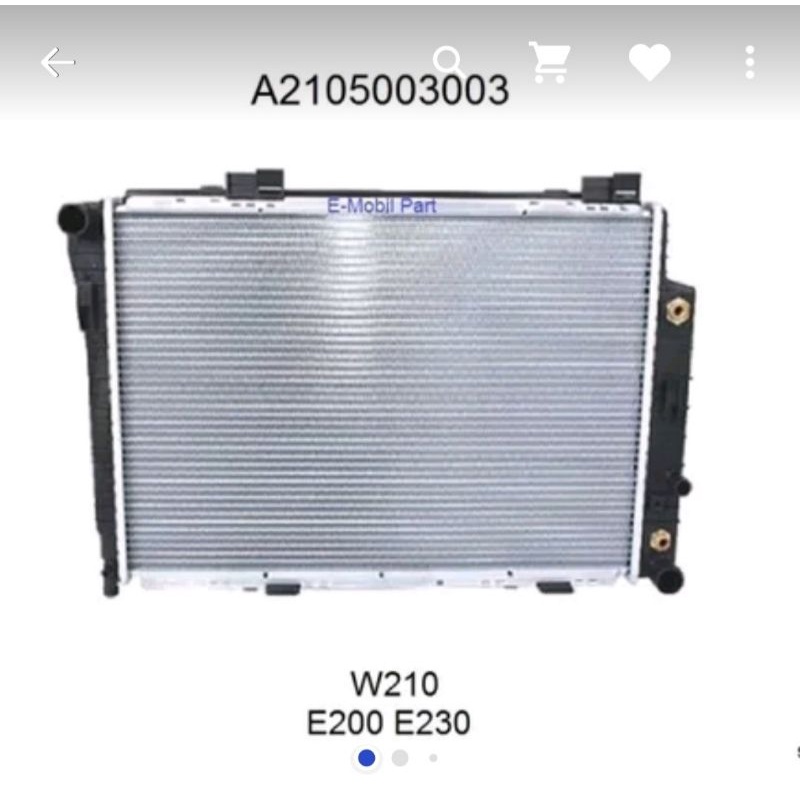Add this product to favorites
Viewport: 800px width, 800px height.
tap(649, 63)
